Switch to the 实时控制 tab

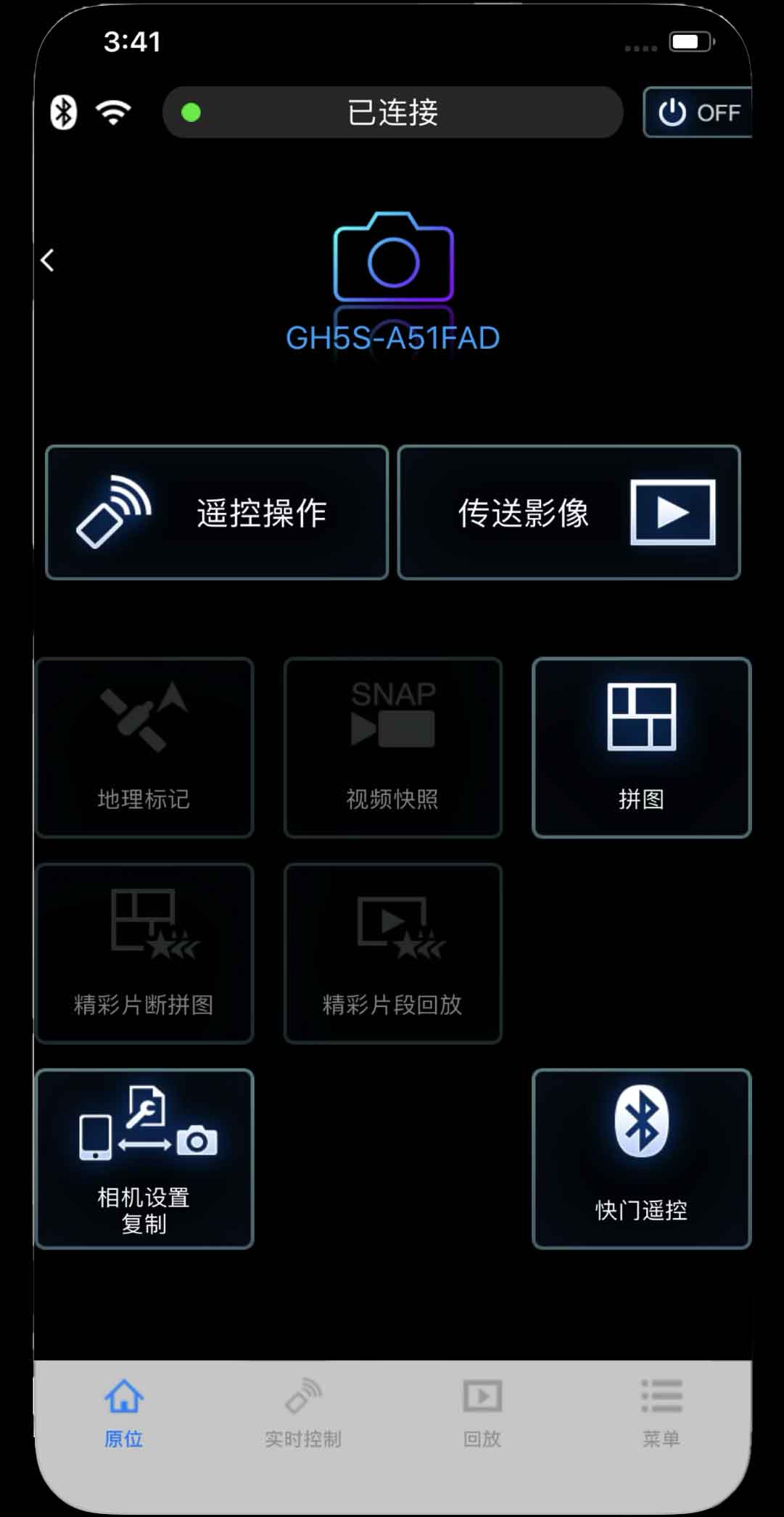pyautogui.click(x=302, y=1414)
